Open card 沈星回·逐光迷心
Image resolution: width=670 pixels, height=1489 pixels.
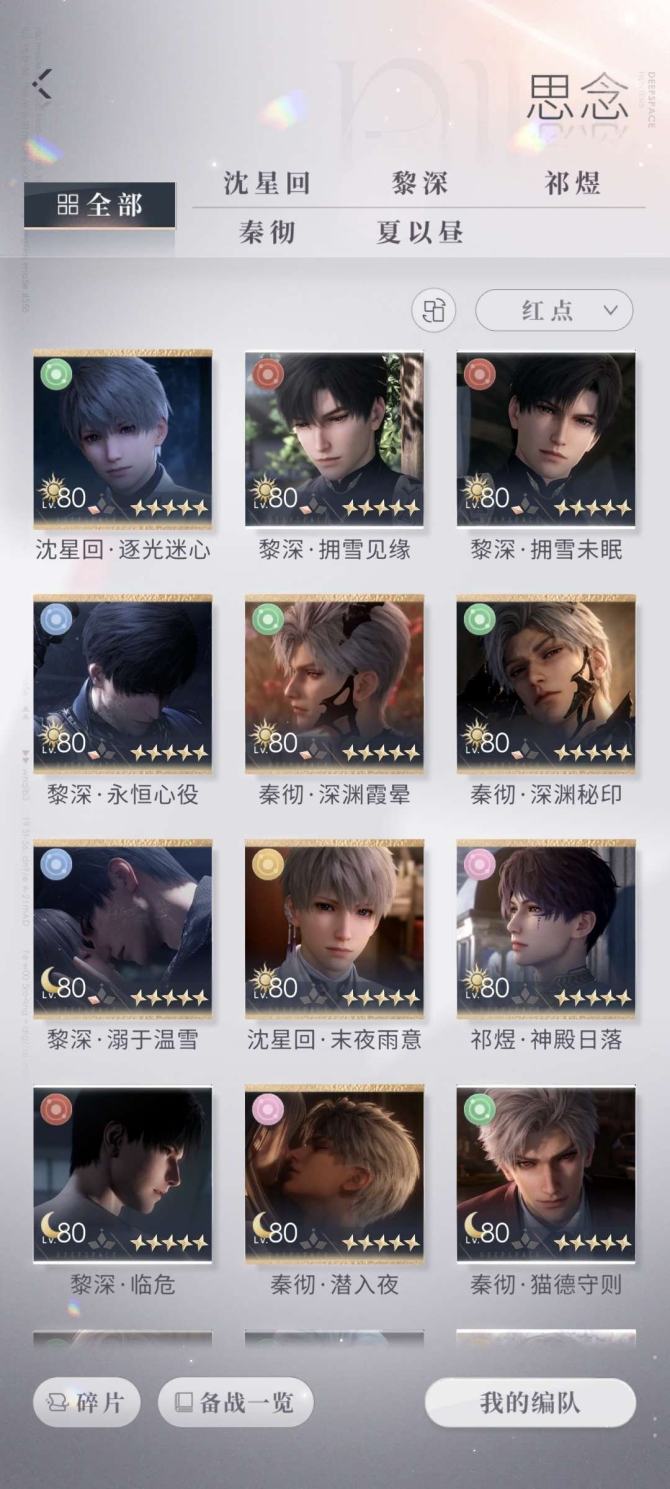point(122,439)
